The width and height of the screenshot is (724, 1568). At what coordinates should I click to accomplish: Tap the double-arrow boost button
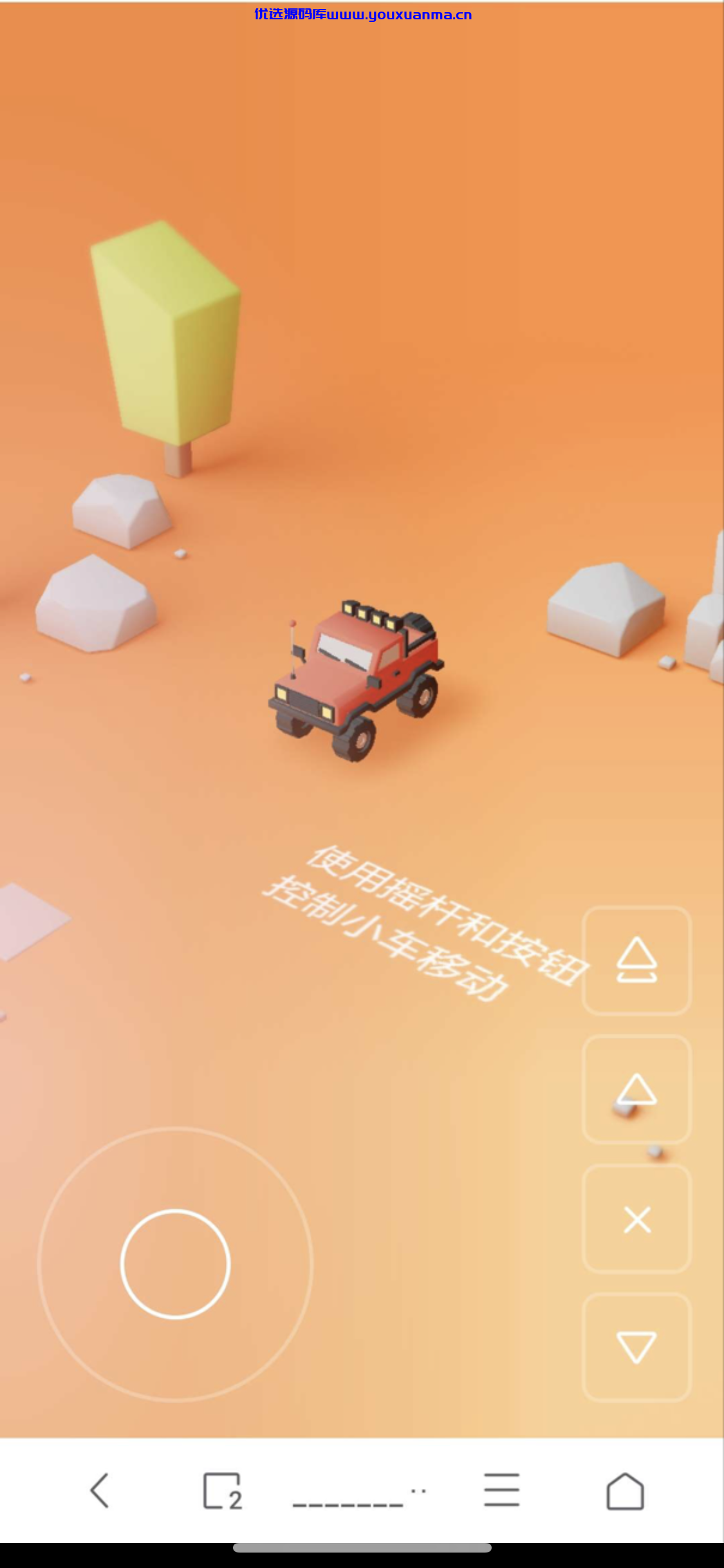tap(636, 960)
